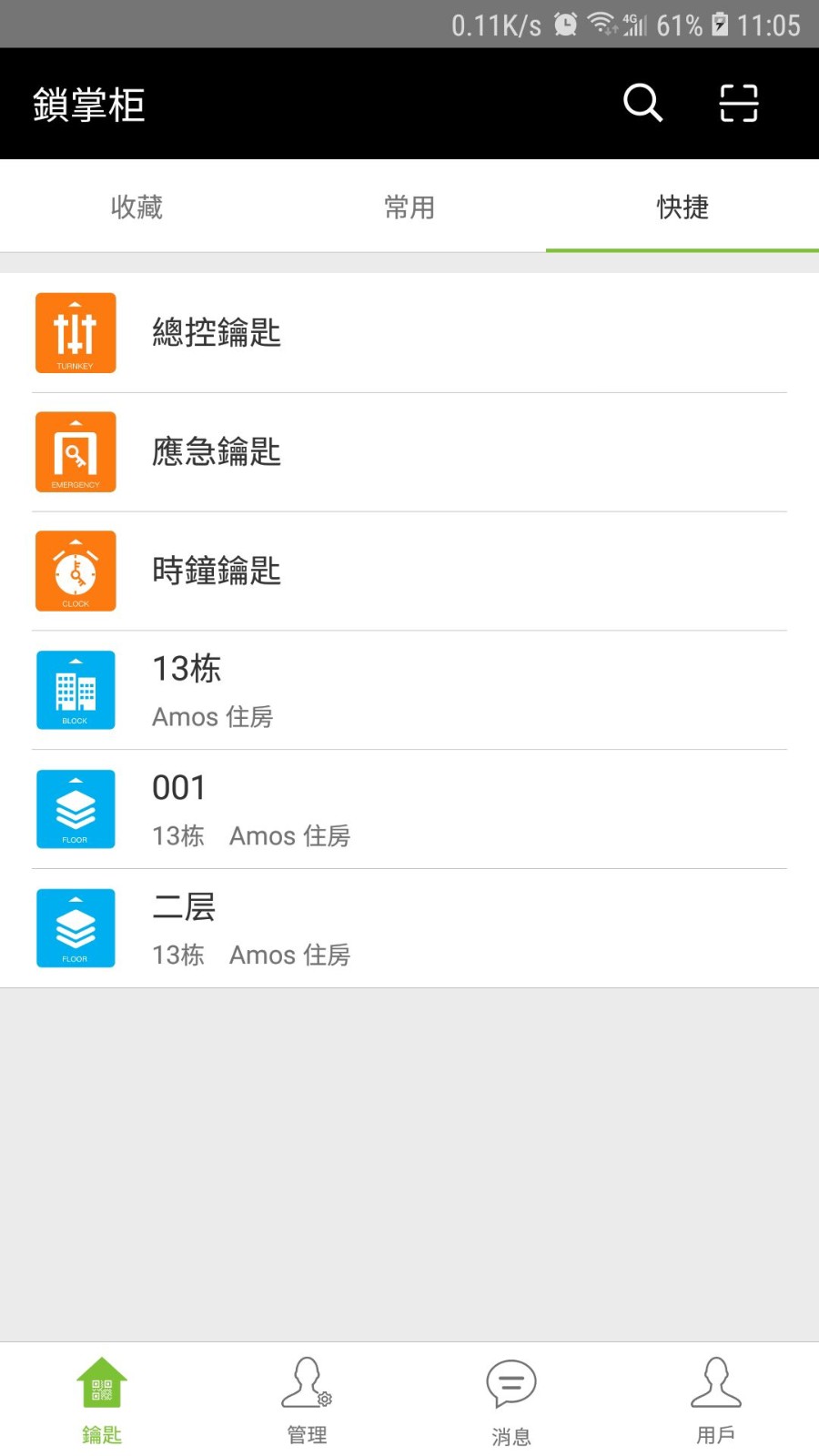The width and height of the screenshot is (819, 1456).
Task: Tap the EMERGENCY key icon
Action: [76, 452]
